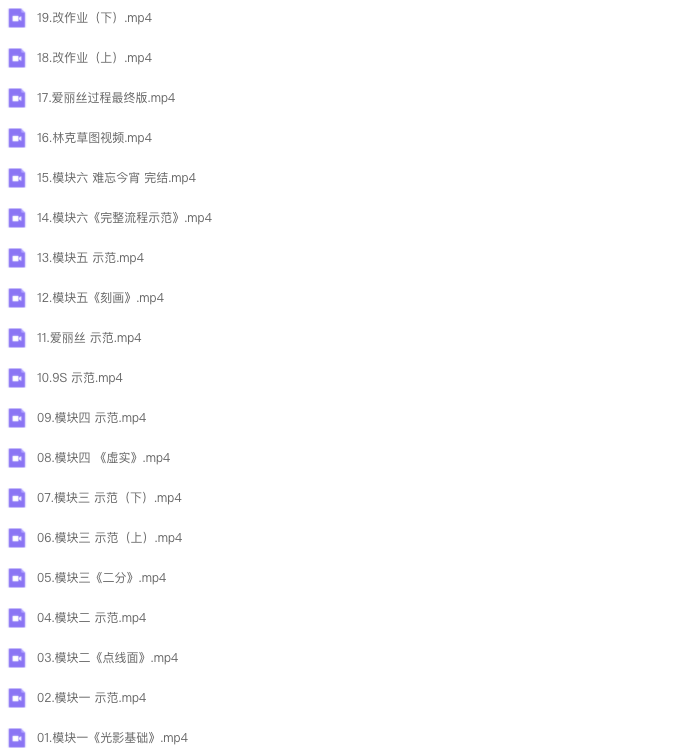Open 06.模块三 示范（上）.mp4
This screenshot has height=755, width=685.
(x=109, y=538)
